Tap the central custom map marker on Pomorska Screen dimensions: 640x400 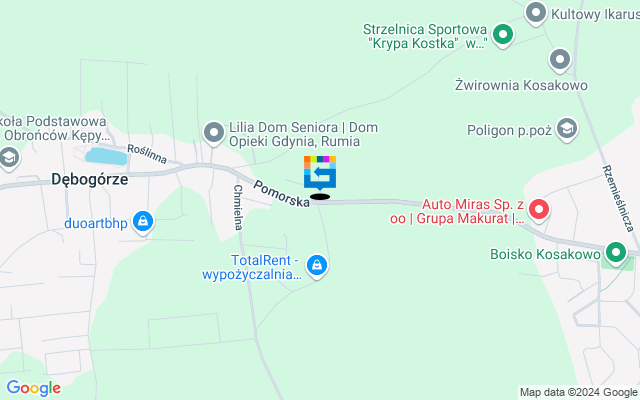[x=320, y=174]
